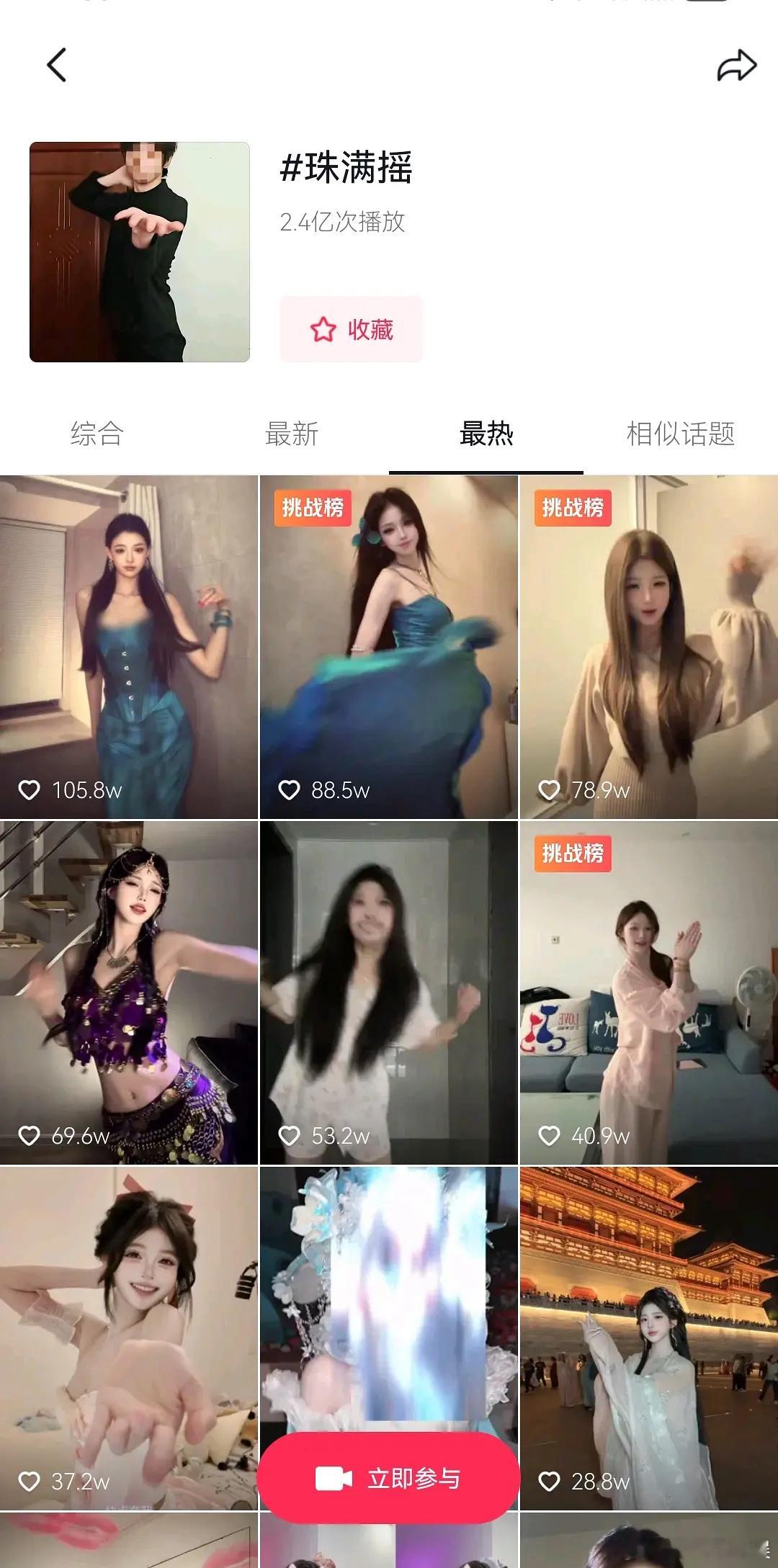This screenshot has height=1568, width=778.
Task: Switch to the 综合 tab
Action: click(98, 431)
